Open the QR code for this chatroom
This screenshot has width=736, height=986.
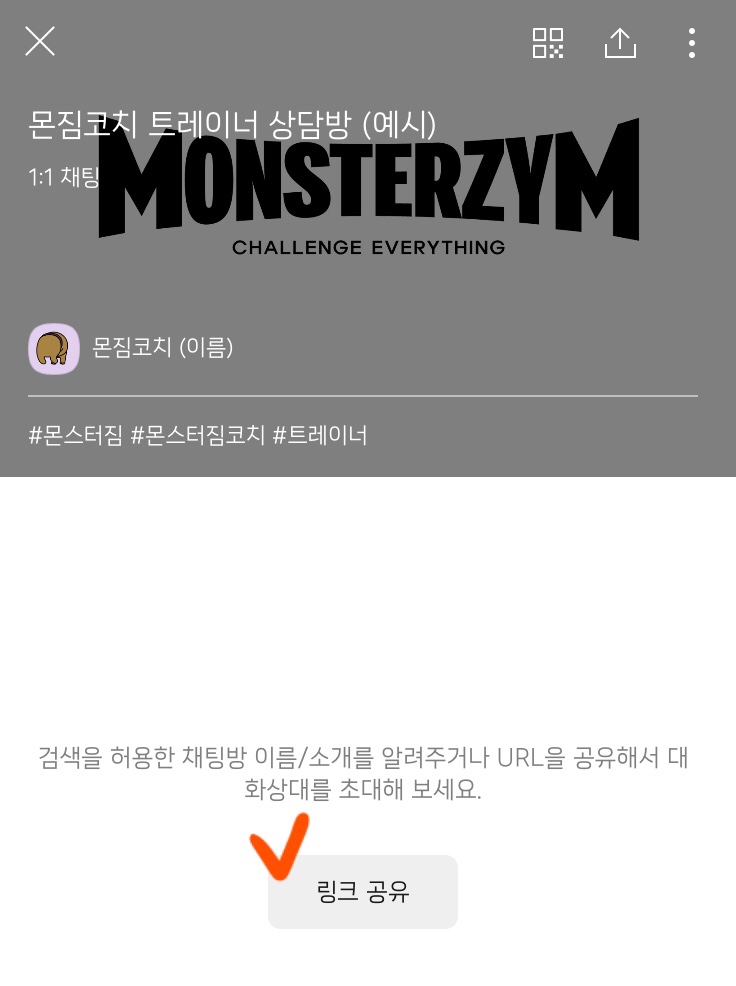pos(548,43)
